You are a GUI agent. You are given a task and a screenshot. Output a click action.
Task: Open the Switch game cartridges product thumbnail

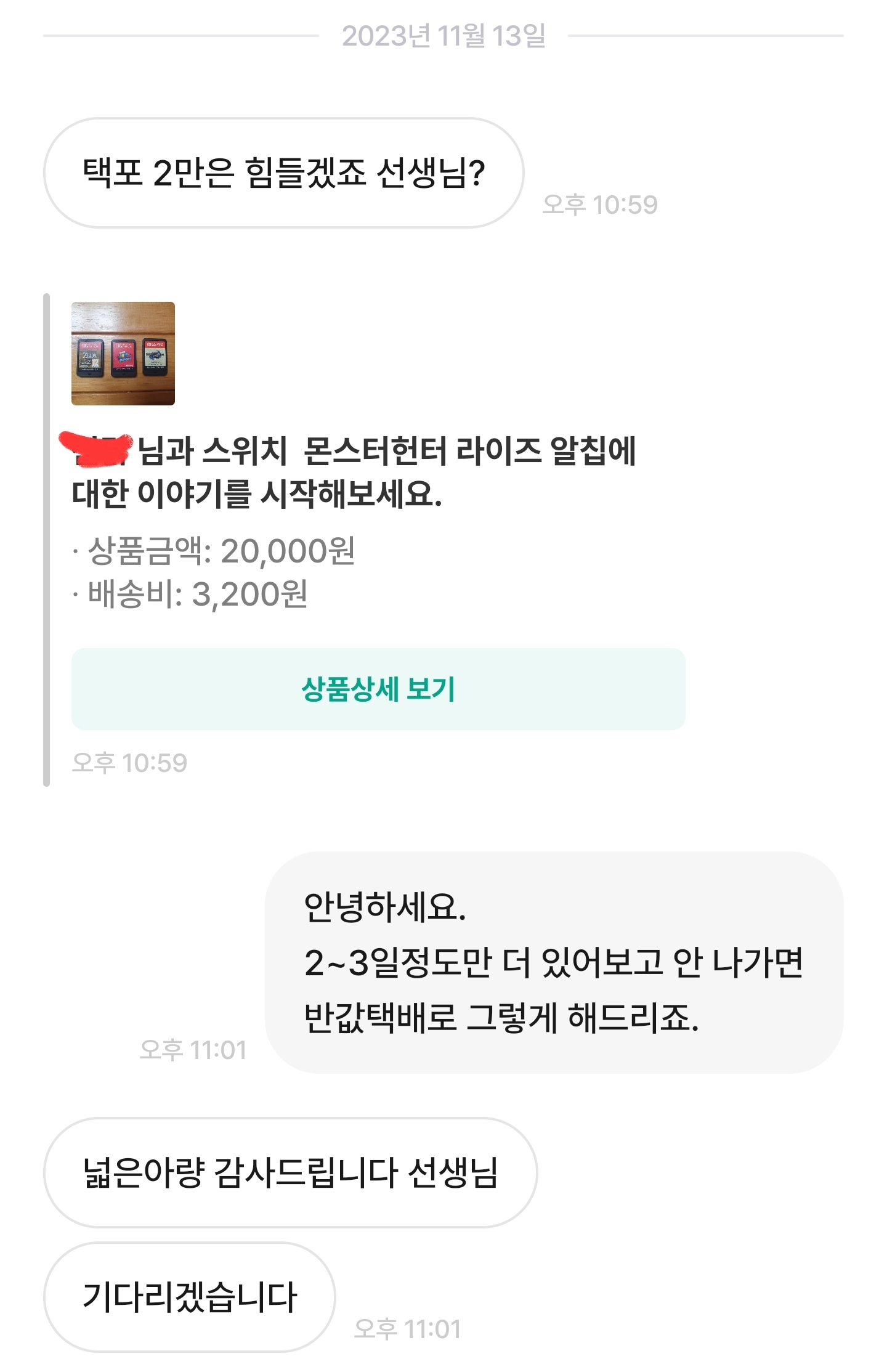click(123, 354)
